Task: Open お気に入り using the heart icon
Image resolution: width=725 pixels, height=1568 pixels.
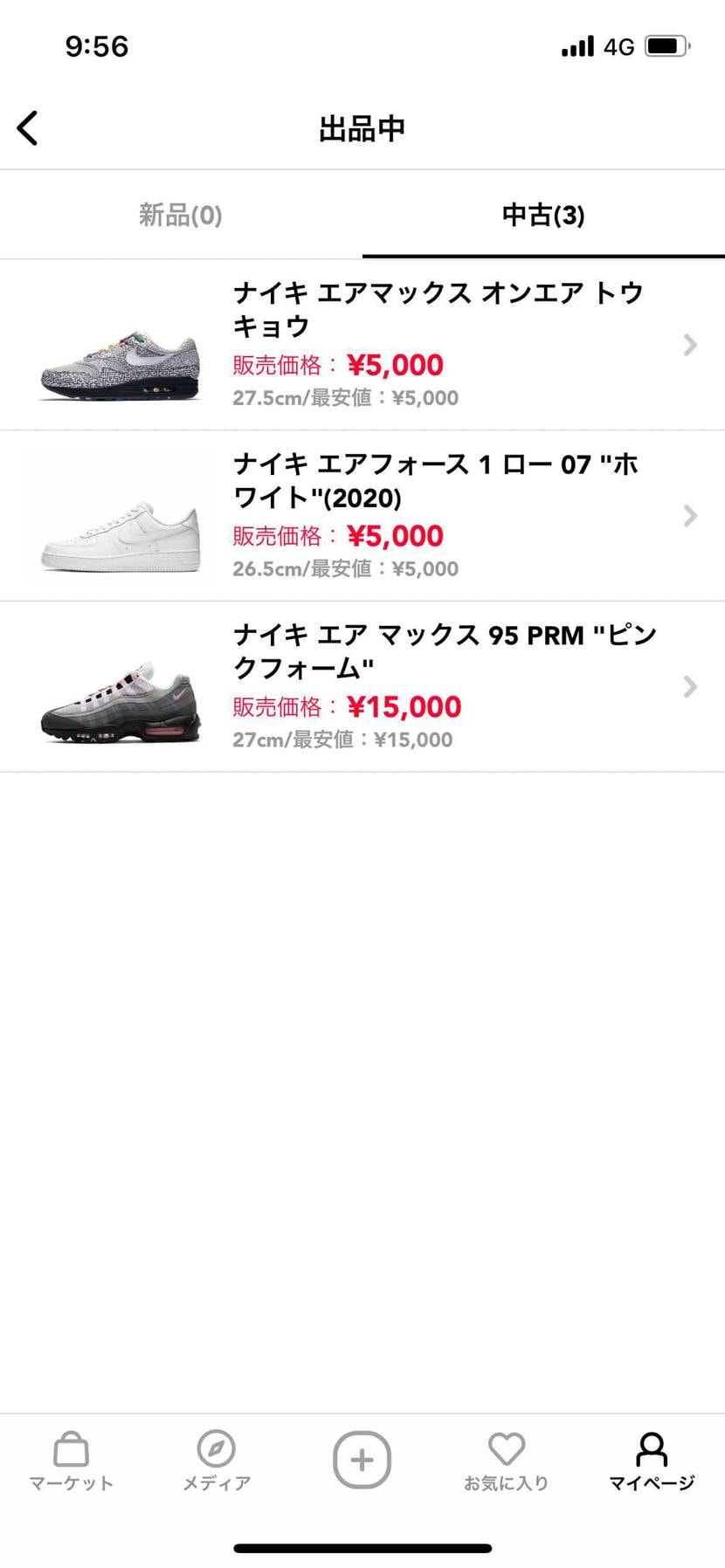Action: [507, 1460]
